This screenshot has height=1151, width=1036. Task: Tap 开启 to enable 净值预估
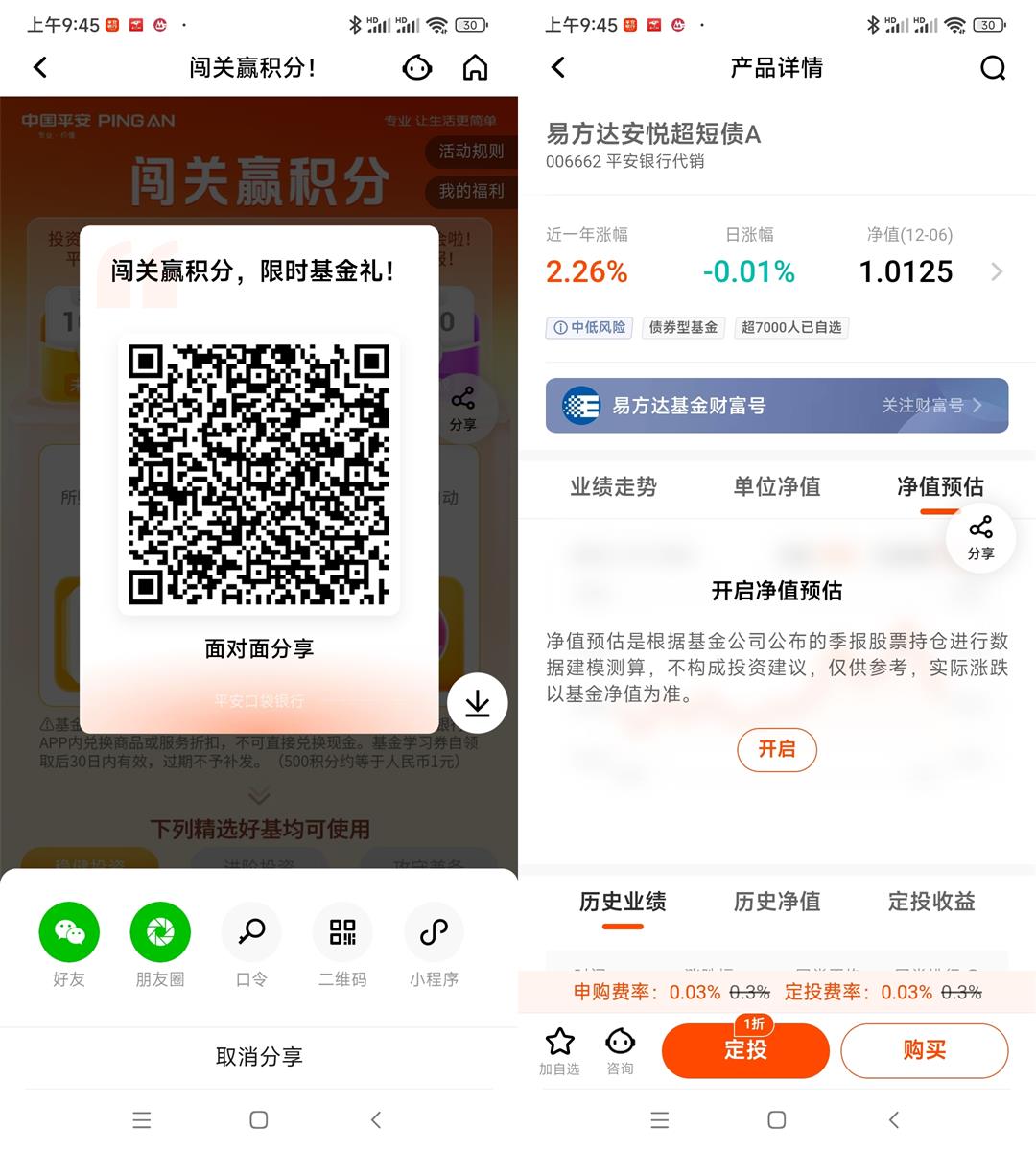click(776, 749)
